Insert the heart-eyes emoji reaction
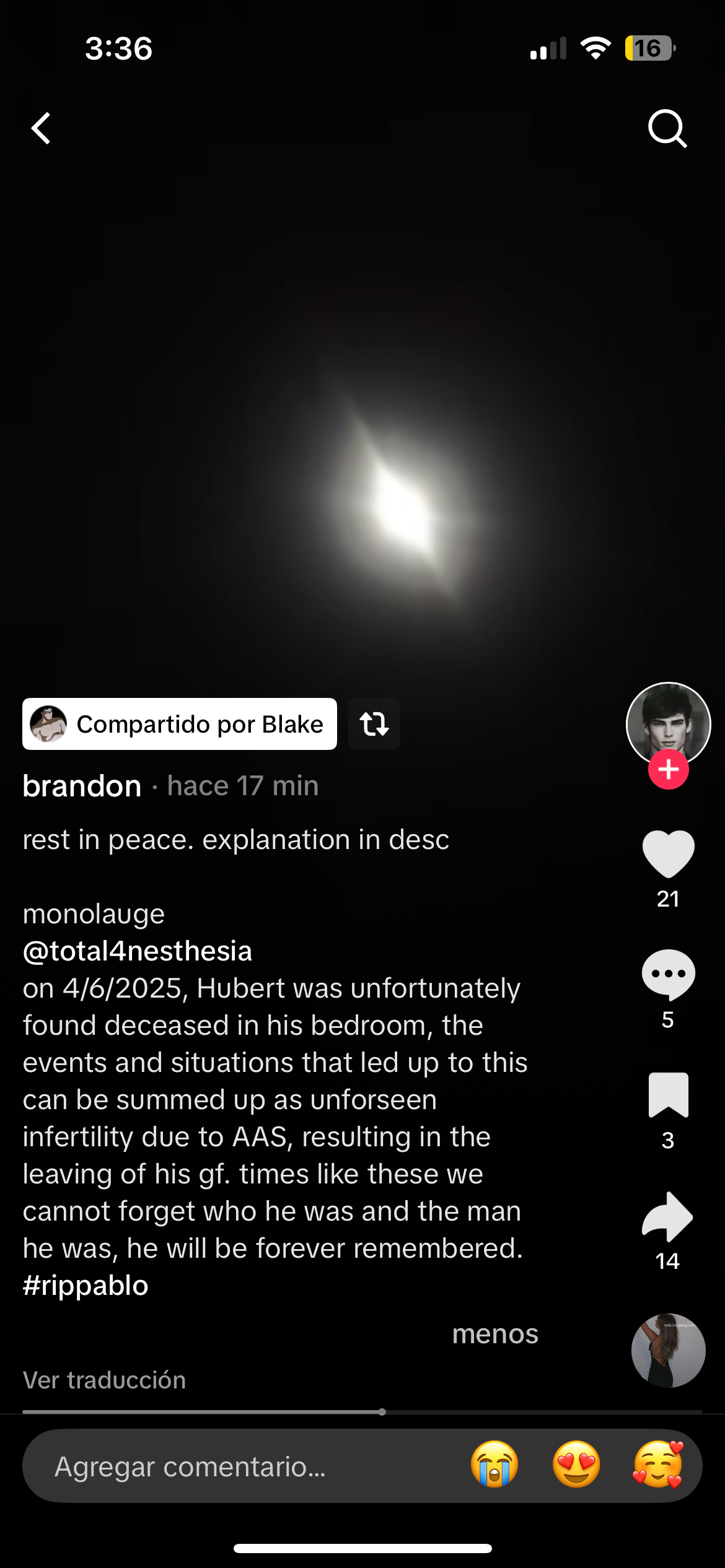 [x=576, y=1465]
